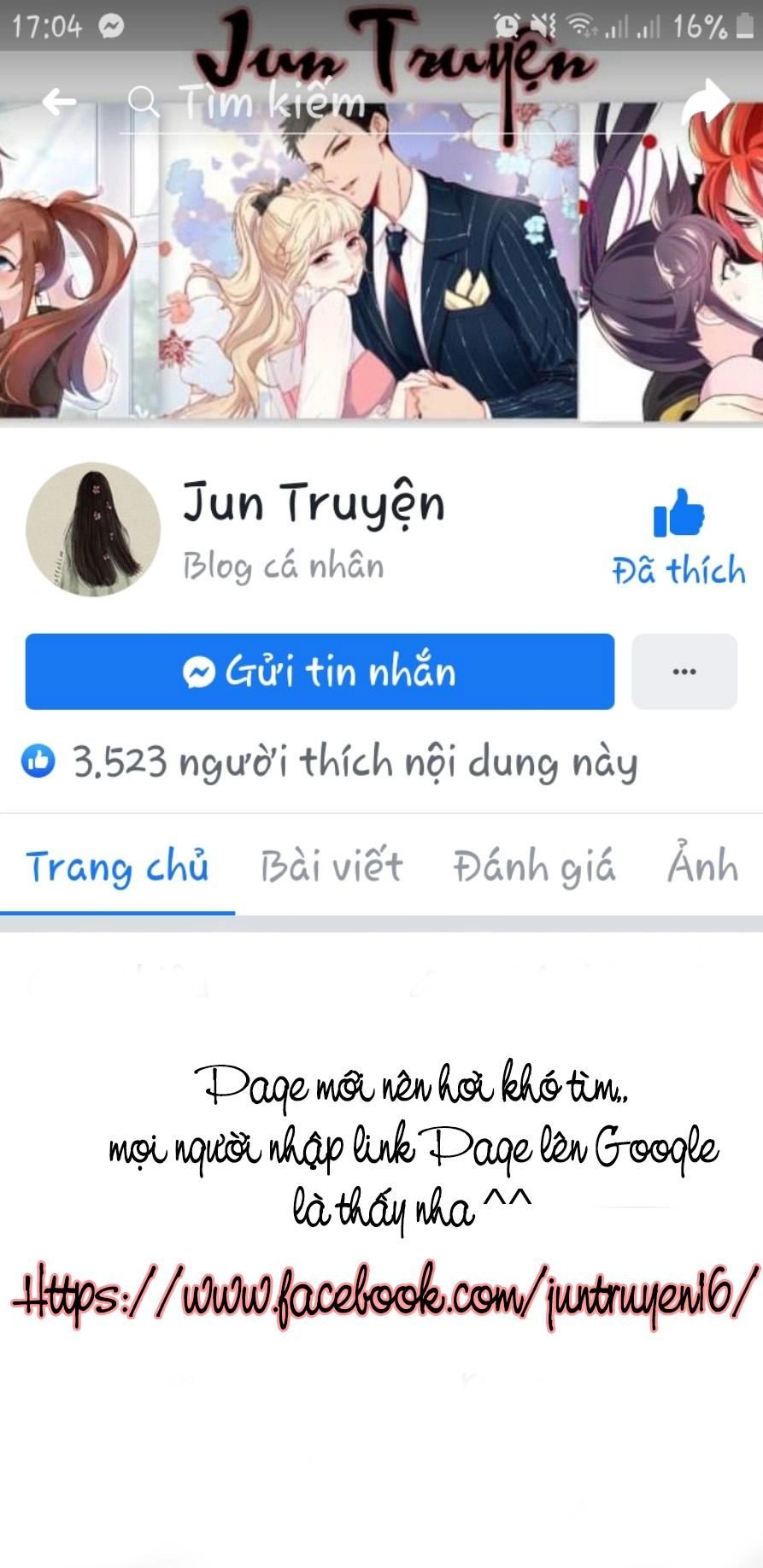Open more actions next to Gửi tin nhắn
The image size is (763, 1568).
[x=683, y=672]
